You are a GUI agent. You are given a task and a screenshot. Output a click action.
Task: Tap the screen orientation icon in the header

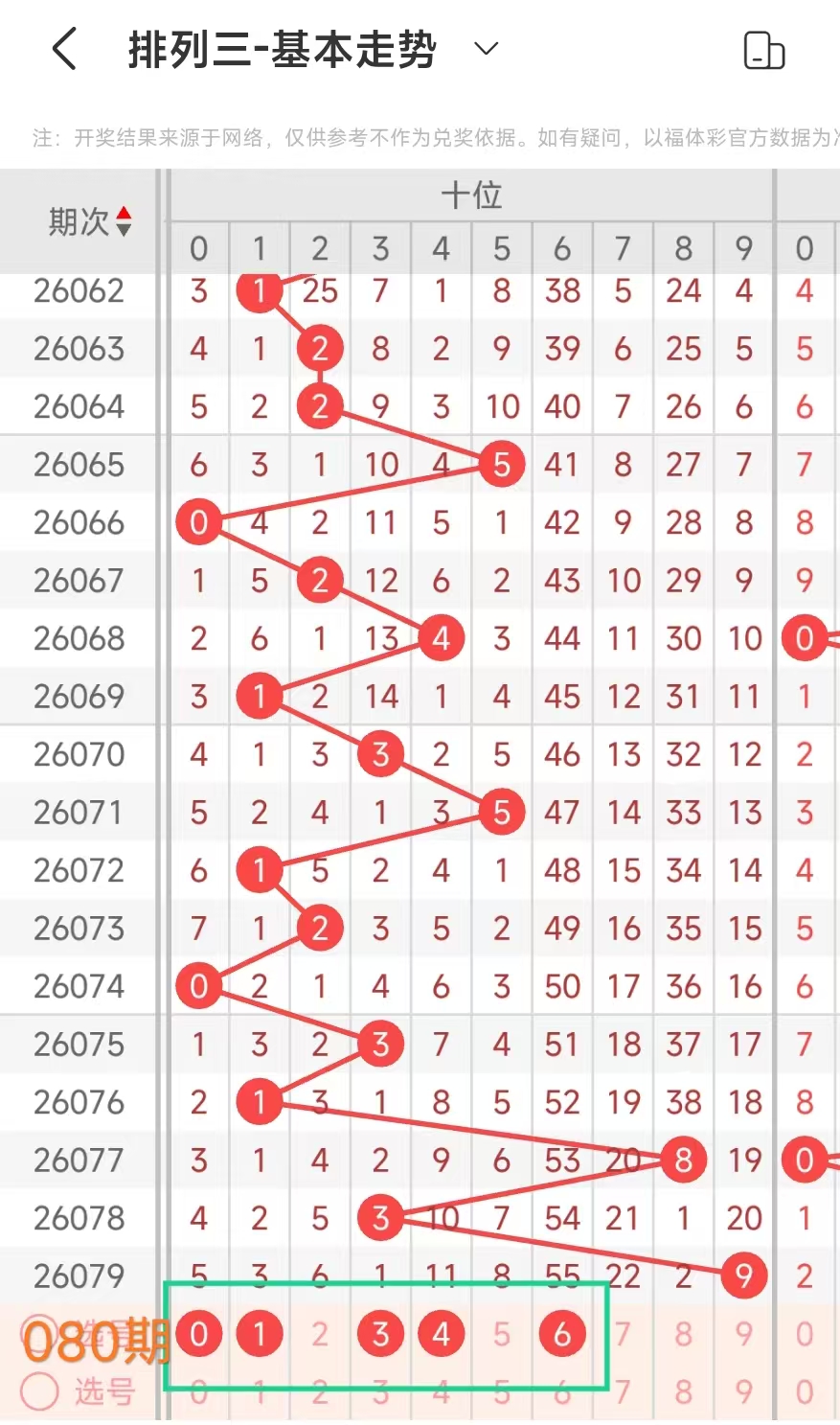(x=763, y=50)
